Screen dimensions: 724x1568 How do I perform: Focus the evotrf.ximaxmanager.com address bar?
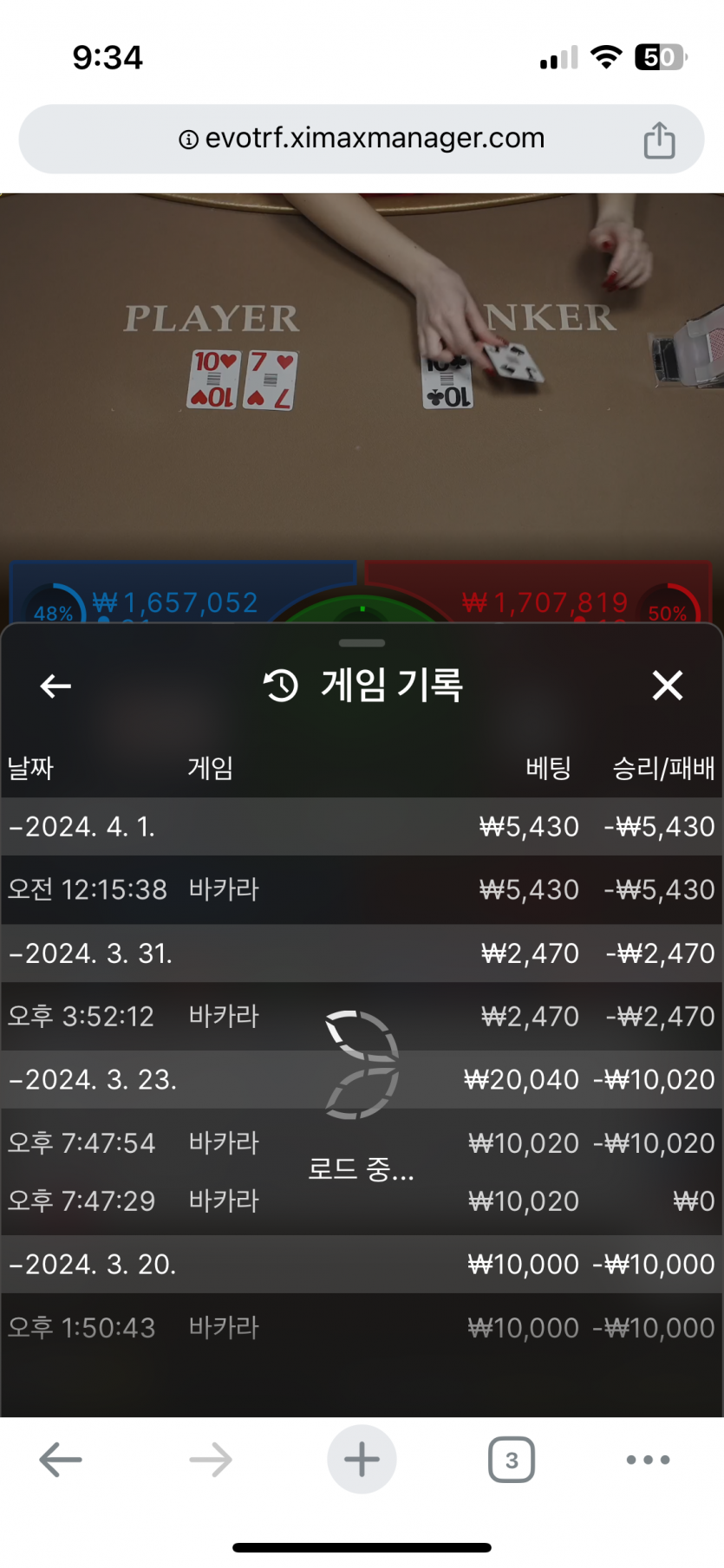click(362, 139)
